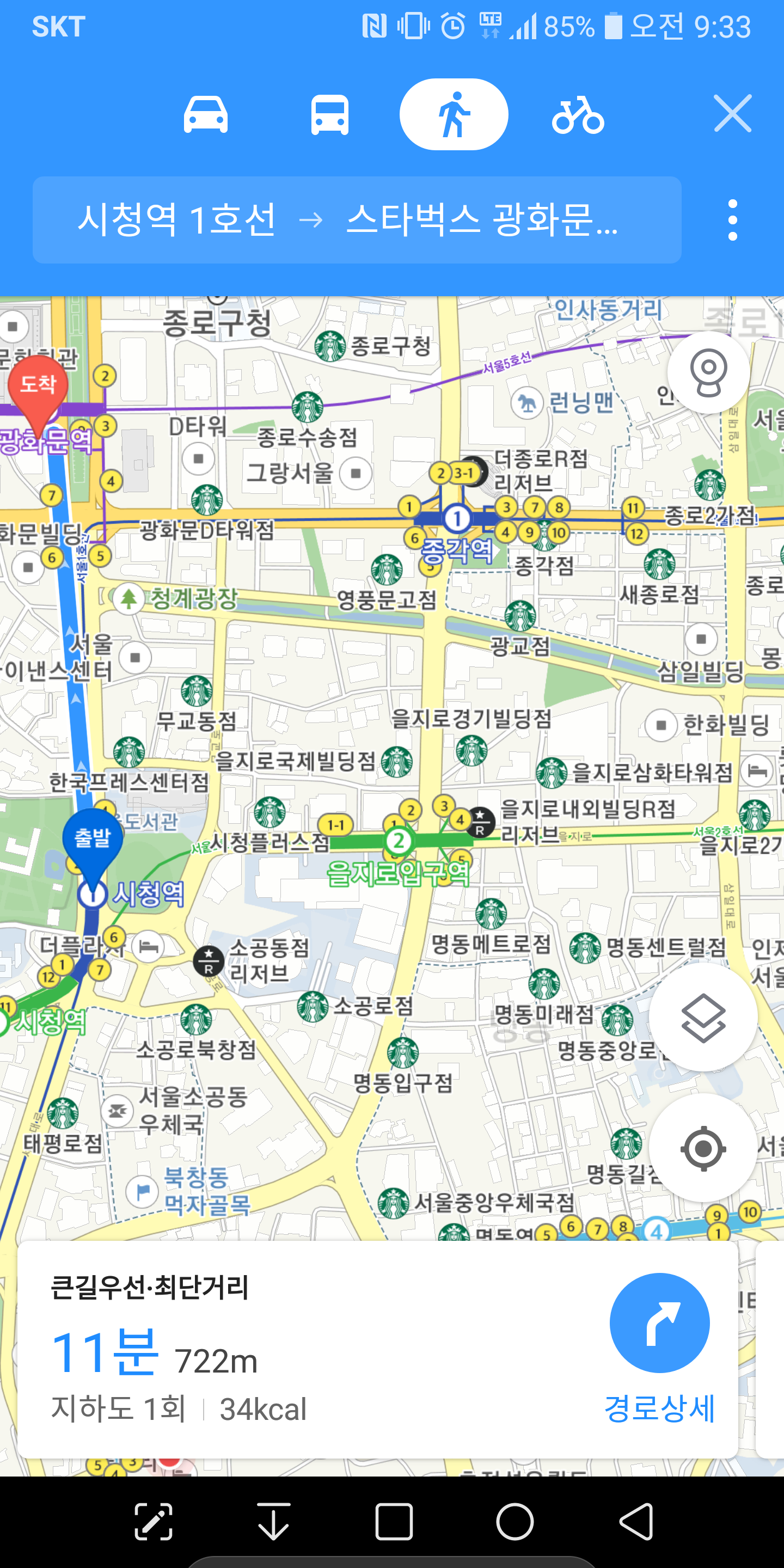
Task: Open the three-dot overflow menu
Action: (x=732, y=220)
